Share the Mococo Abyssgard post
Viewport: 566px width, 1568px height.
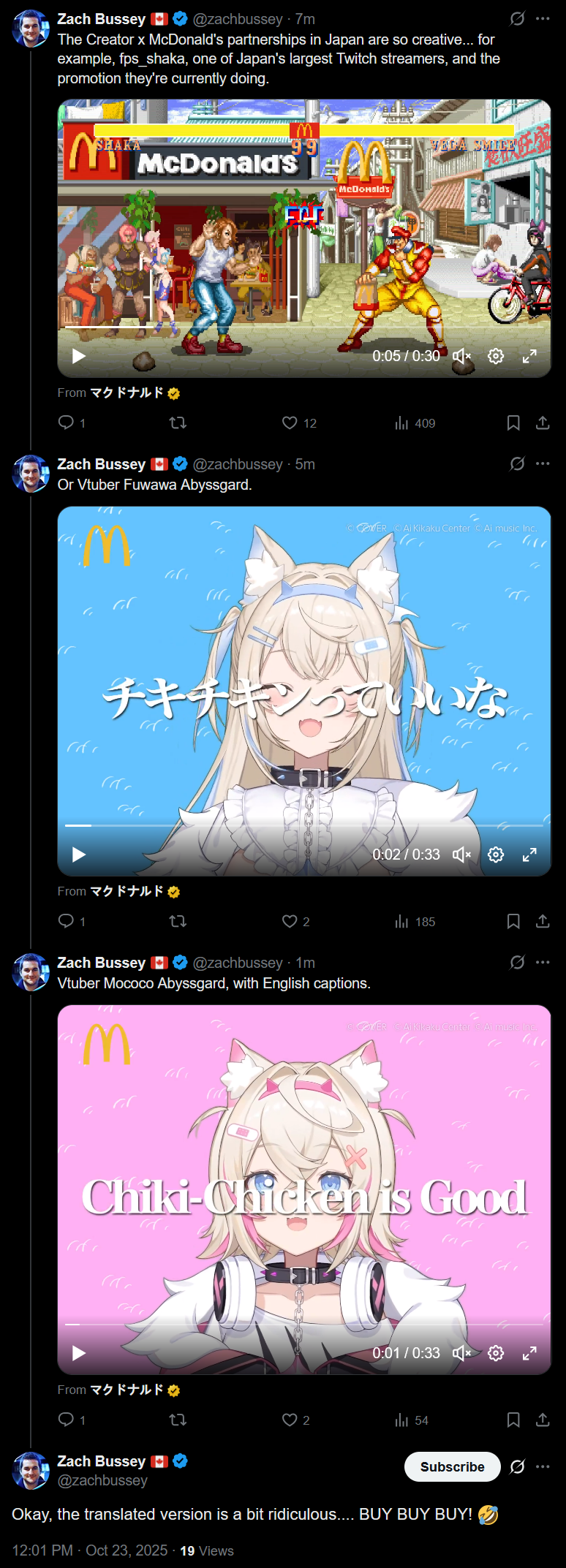(543, 1420)
